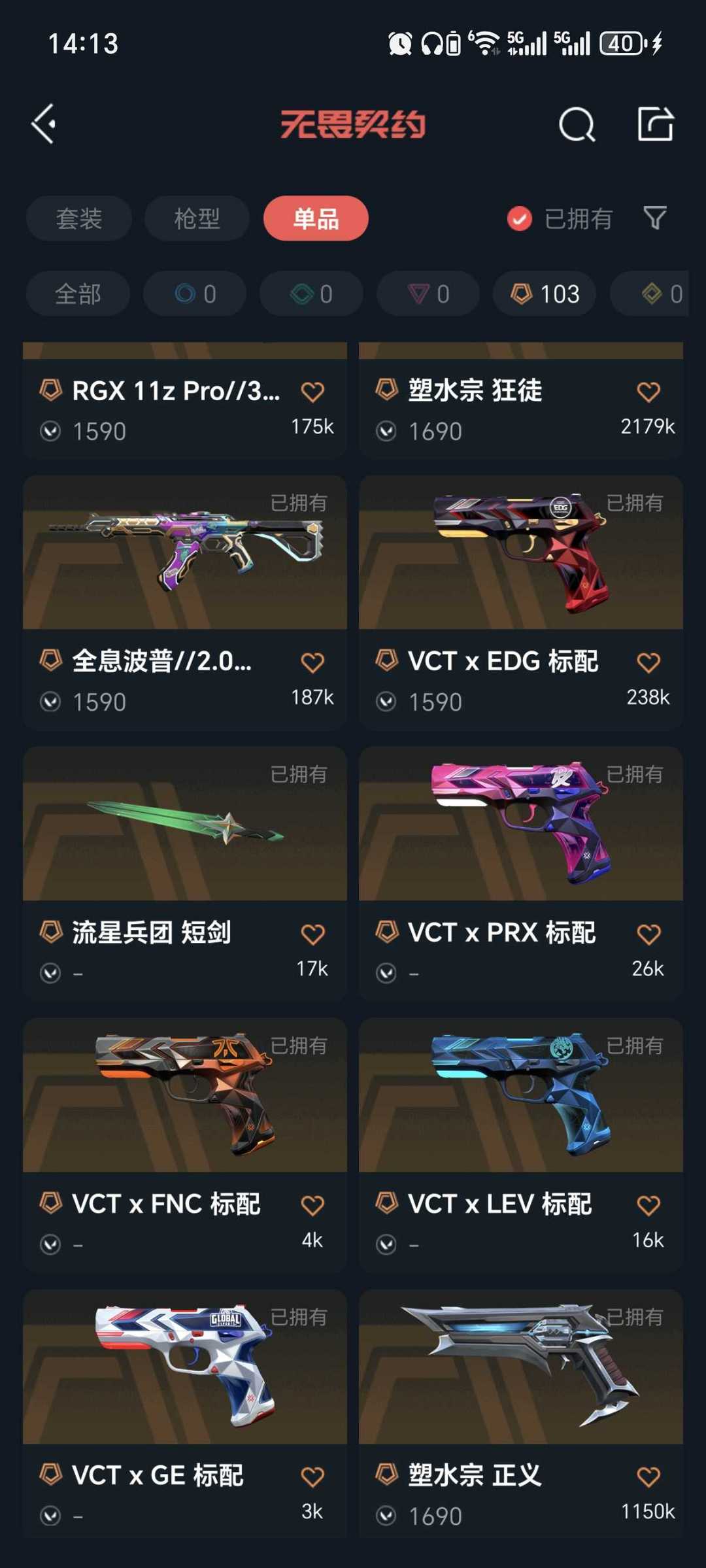Screen dimensions: 706x1568
Task: Favorite the RGX 11z Pro skin
Action: pos(312,392)
